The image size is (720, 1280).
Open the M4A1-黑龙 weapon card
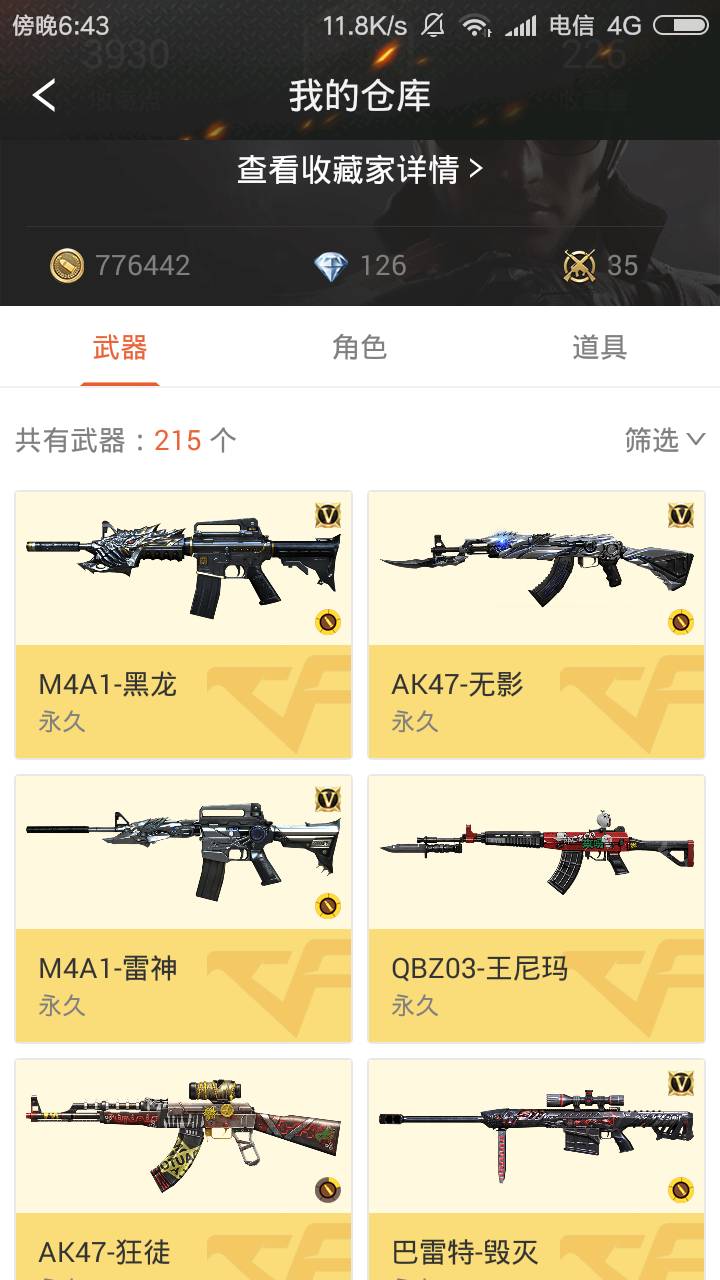point(184,625)
